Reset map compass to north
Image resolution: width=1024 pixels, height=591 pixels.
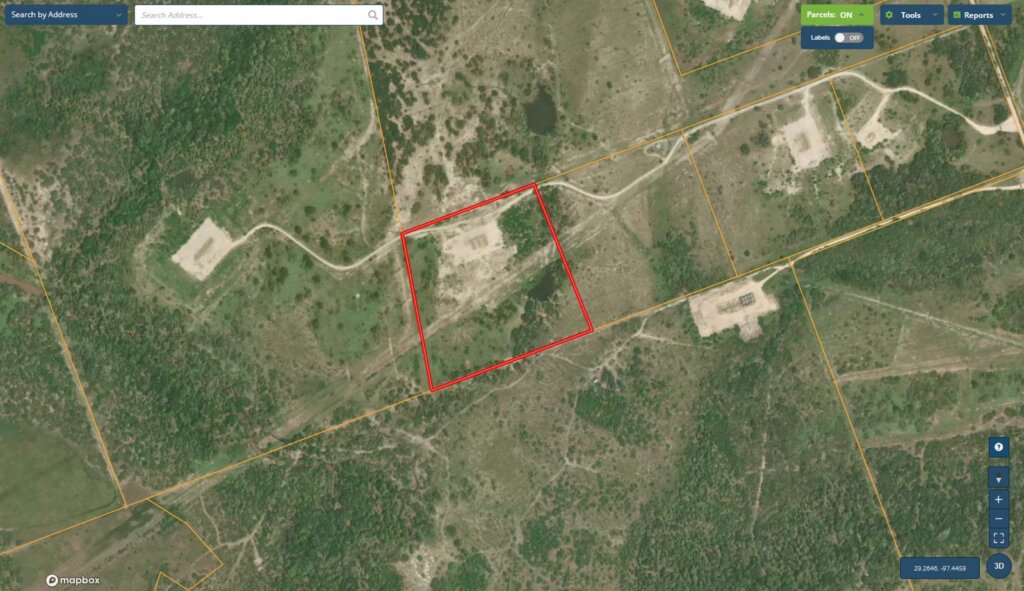(x=998, y=479)
